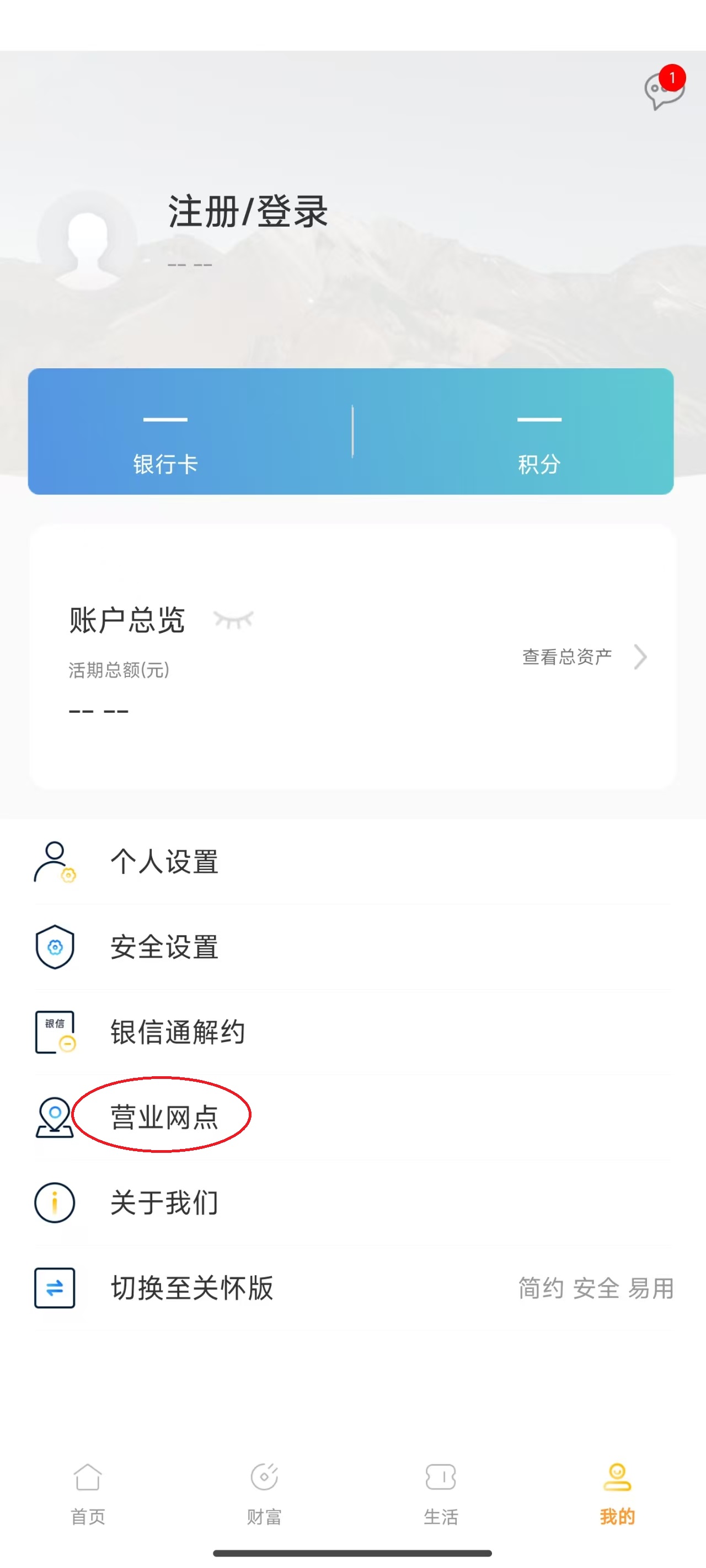Switch to the 生活 life tab
Screen dimensions: 706x1568
[x=440, y=1493]
